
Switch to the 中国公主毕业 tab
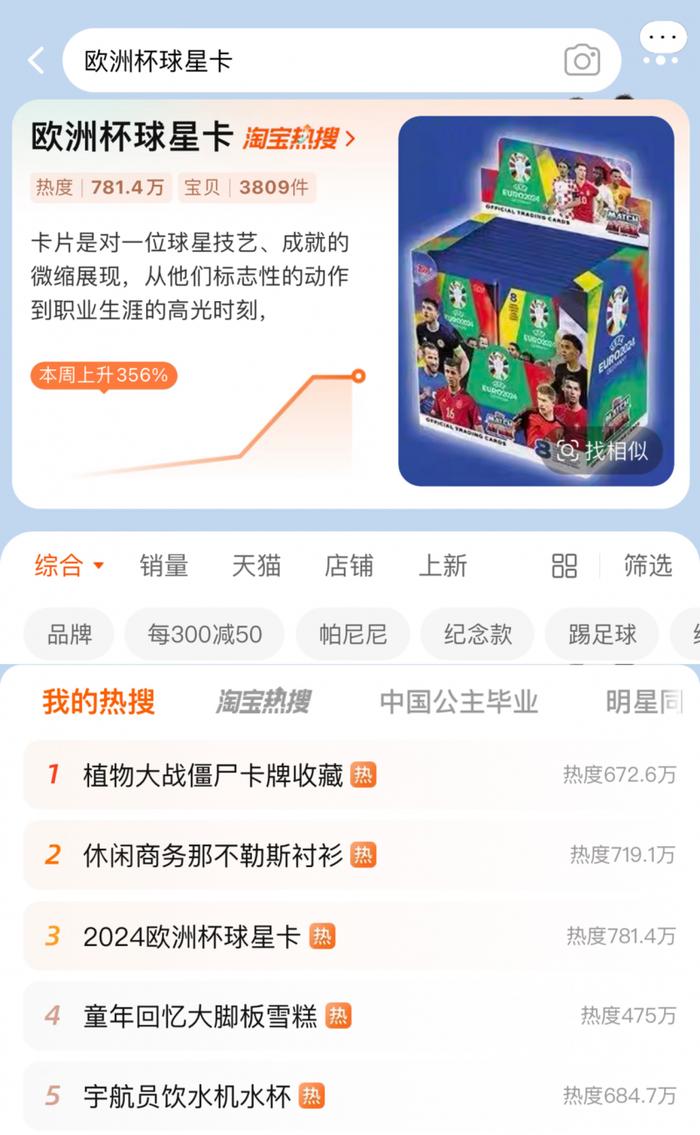tap(459, 702)
